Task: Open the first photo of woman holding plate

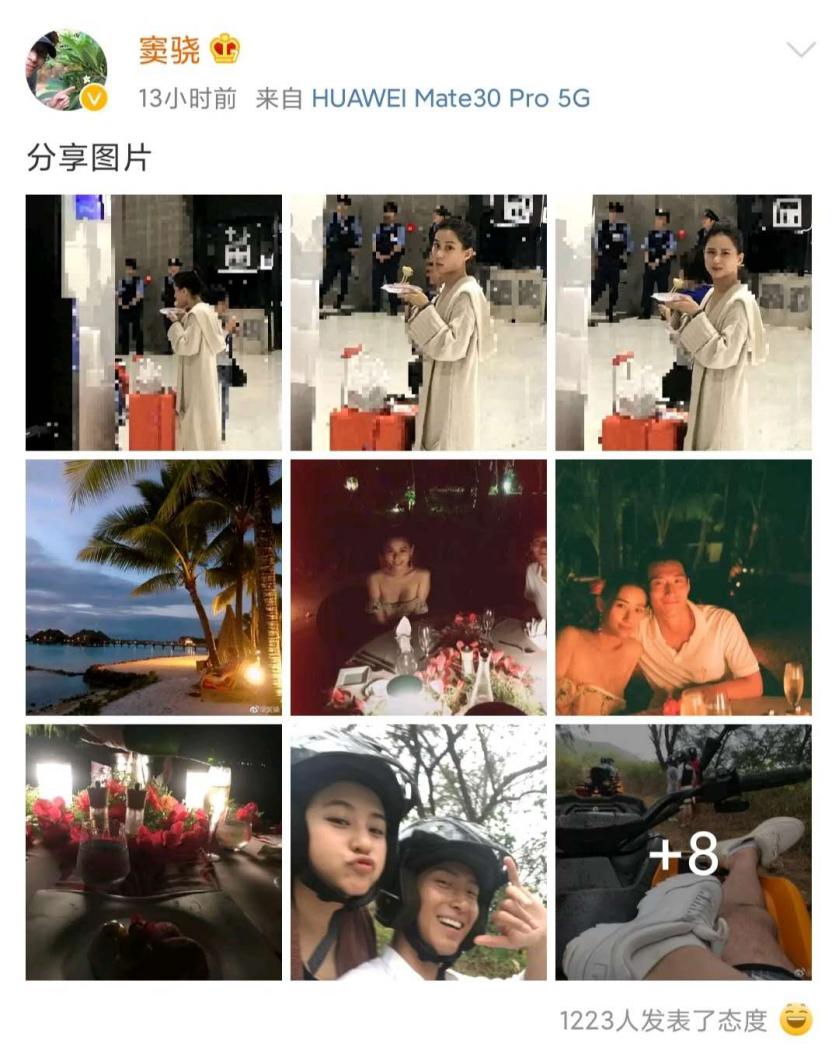Action: pos(151,320)
